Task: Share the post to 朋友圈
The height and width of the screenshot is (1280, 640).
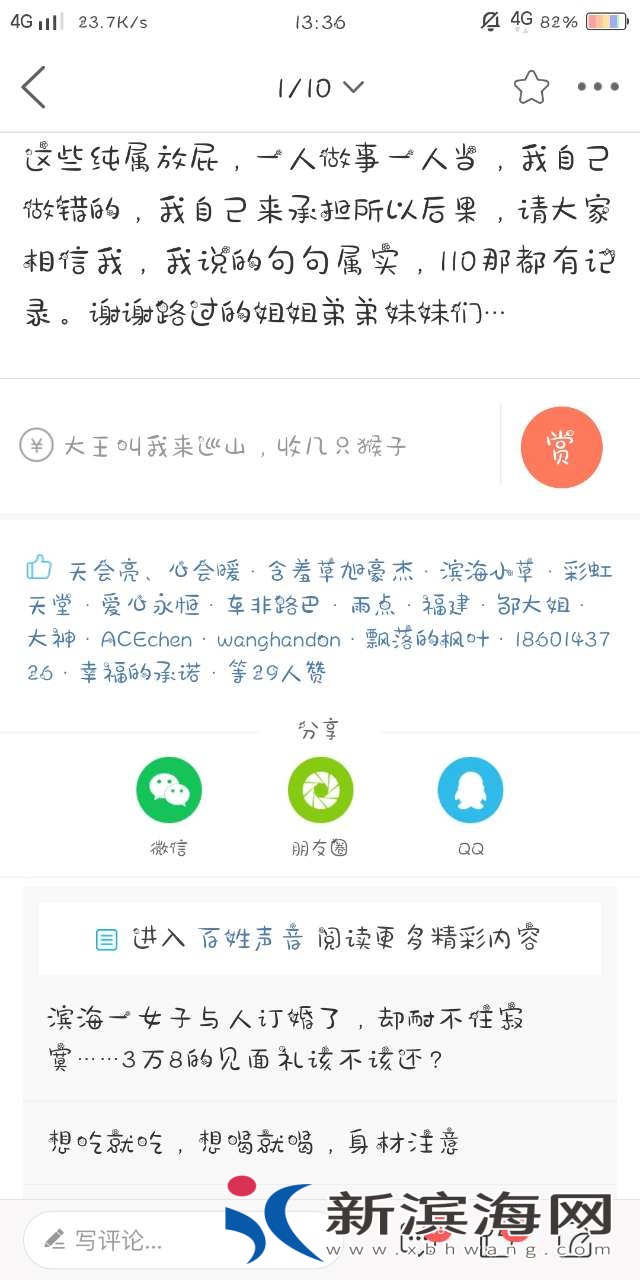Action: coord(320,790)
